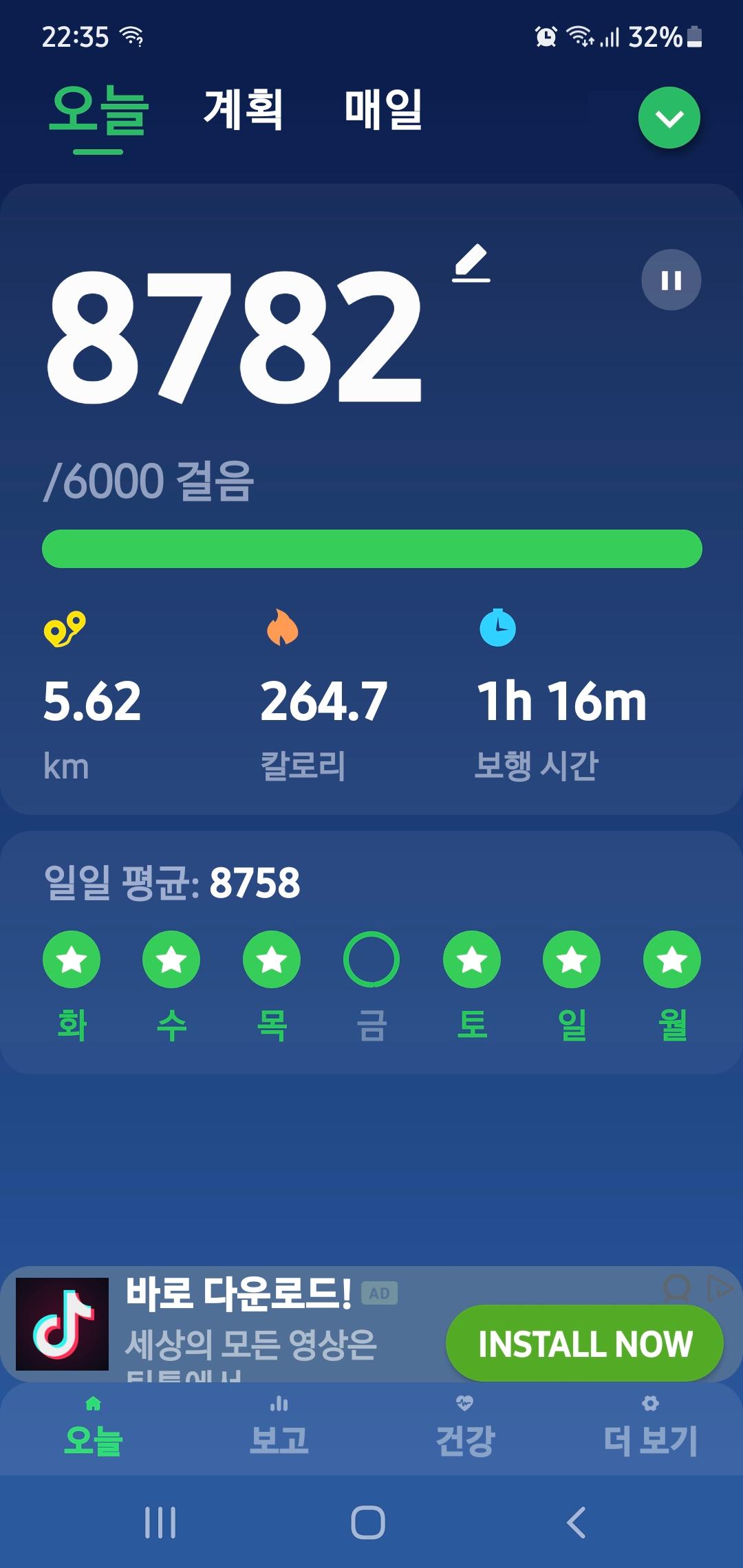The image size is (743, 1568).
Task: Tap INSTALL NOW on the TikTok ad
Action: click(x=584, y=1343)
